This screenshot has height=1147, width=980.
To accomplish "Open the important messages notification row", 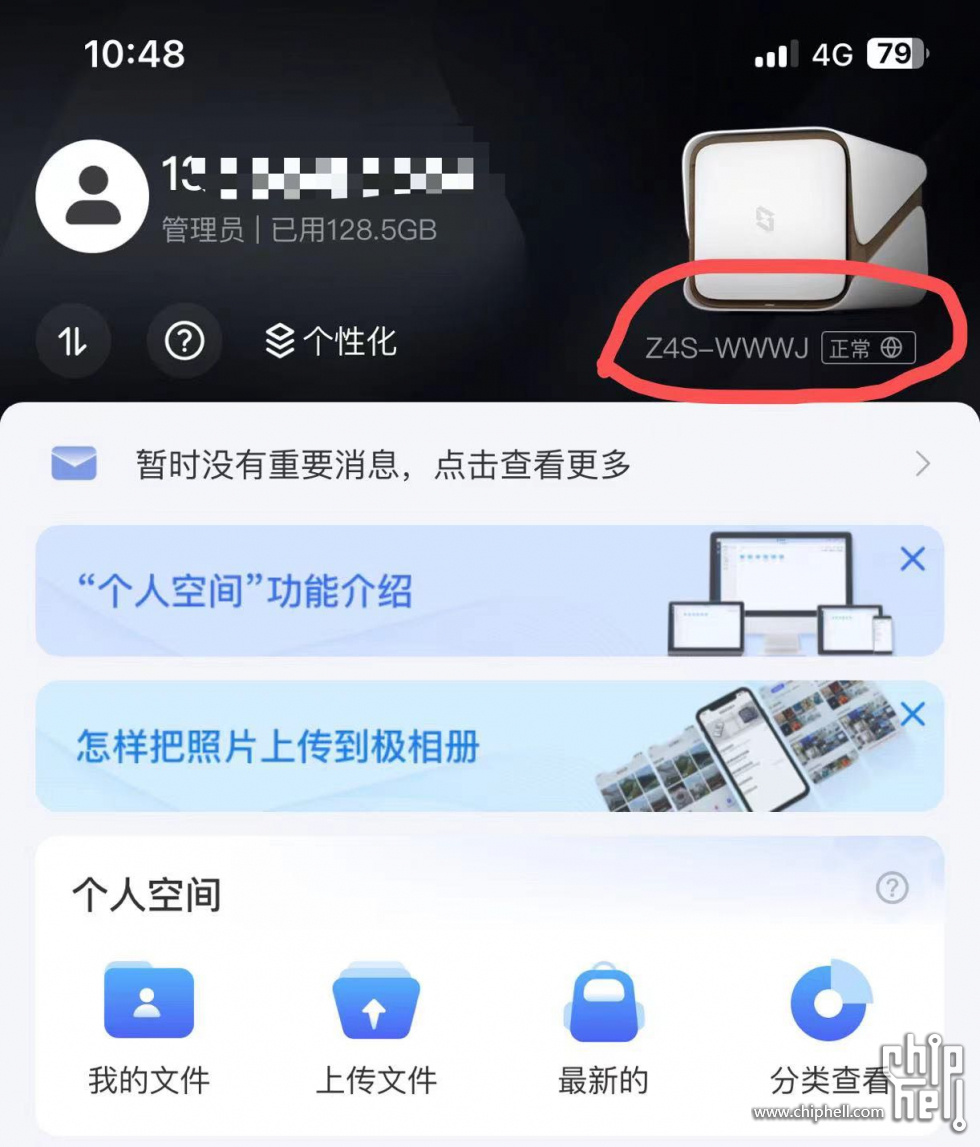I will coord(490,464).
